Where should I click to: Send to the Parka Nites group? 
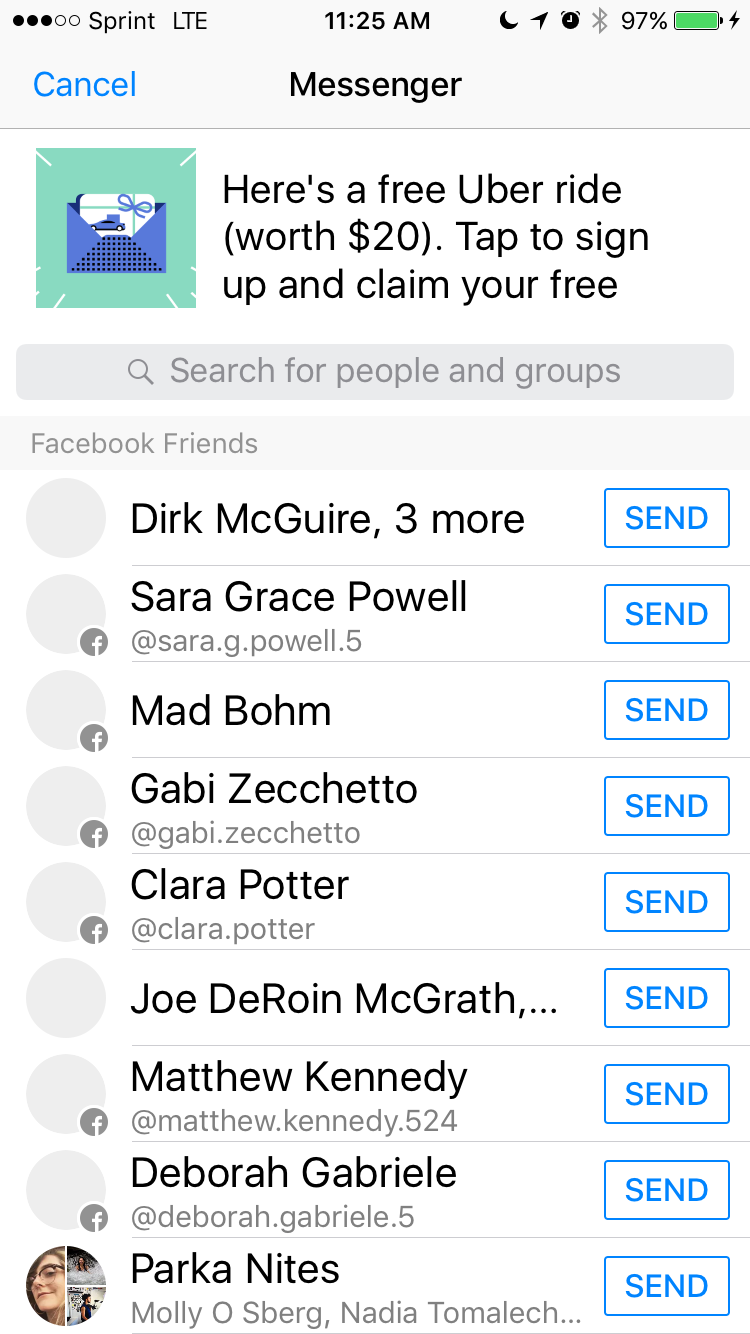[x=666, y=1286]
